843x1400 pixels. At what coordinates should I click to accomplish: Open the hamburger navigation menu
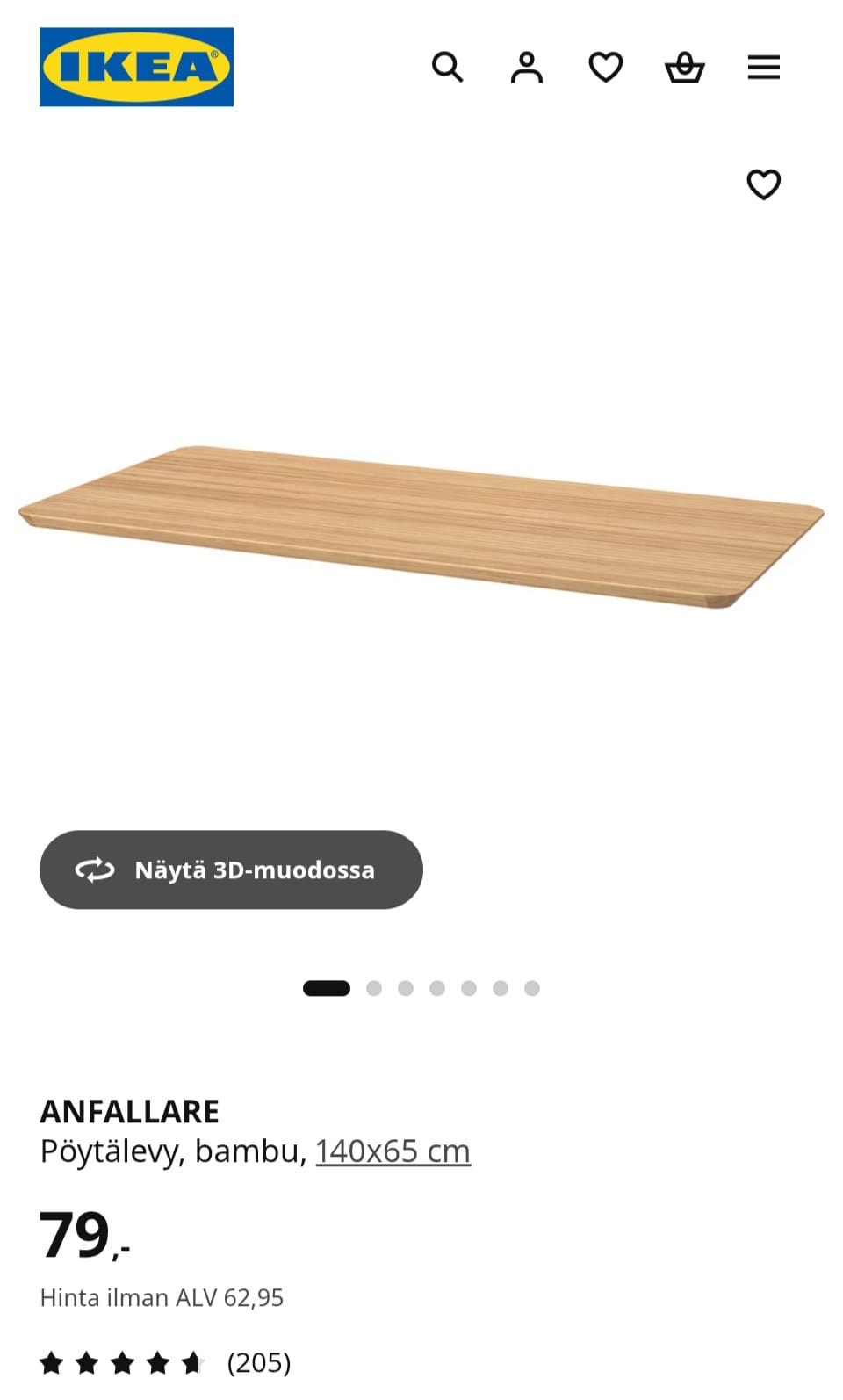coord(763,67)
